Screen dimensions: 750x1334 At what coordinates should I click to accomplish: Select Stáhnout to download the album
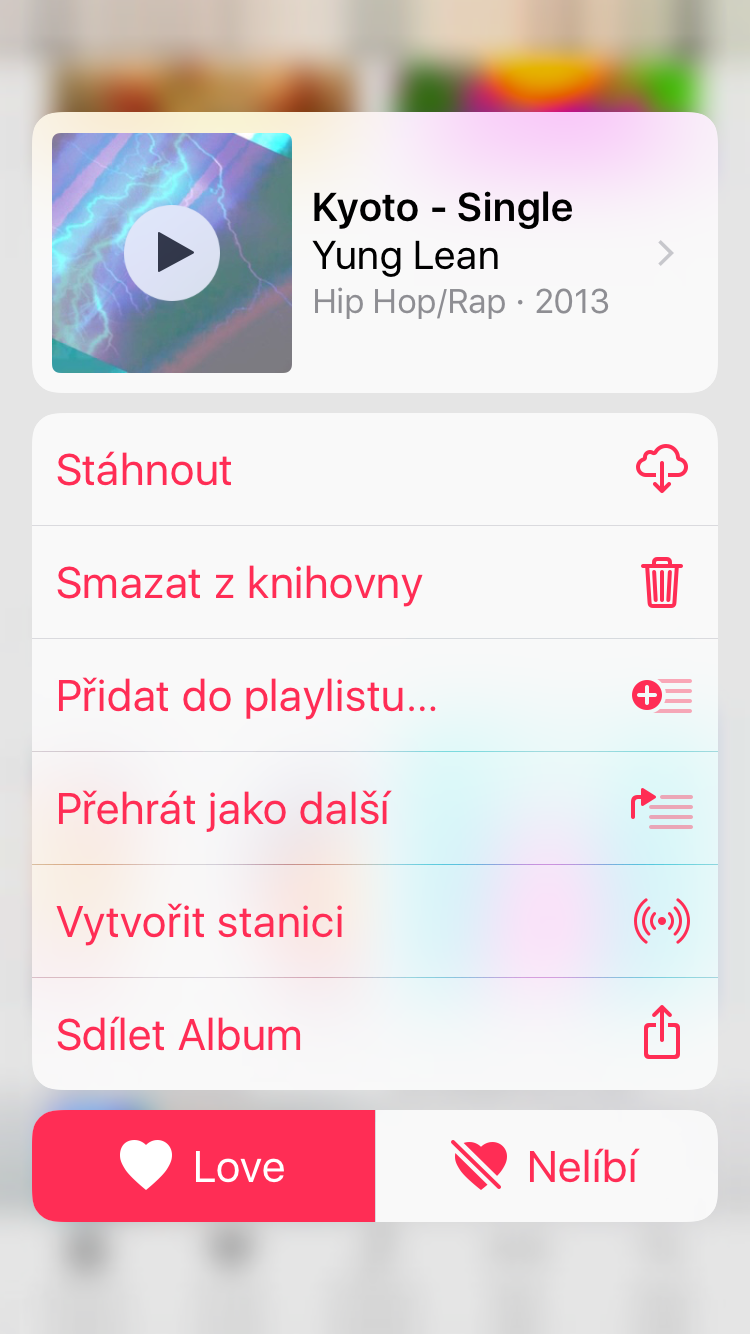[x=375, y=470]
